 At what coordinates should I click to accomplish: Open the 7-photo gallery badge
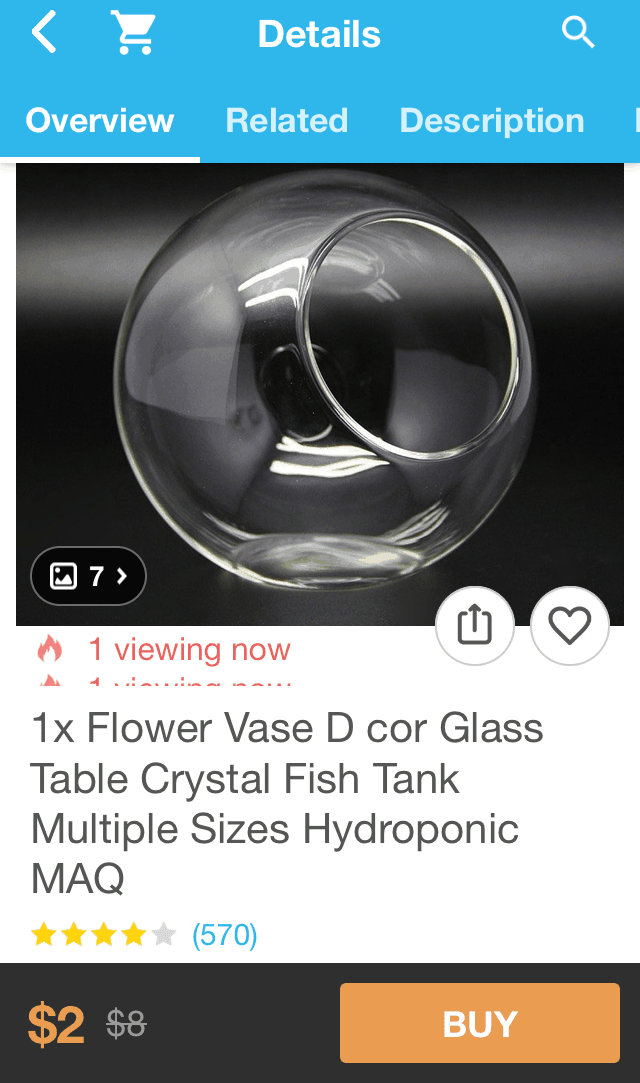tap(88, 575)
